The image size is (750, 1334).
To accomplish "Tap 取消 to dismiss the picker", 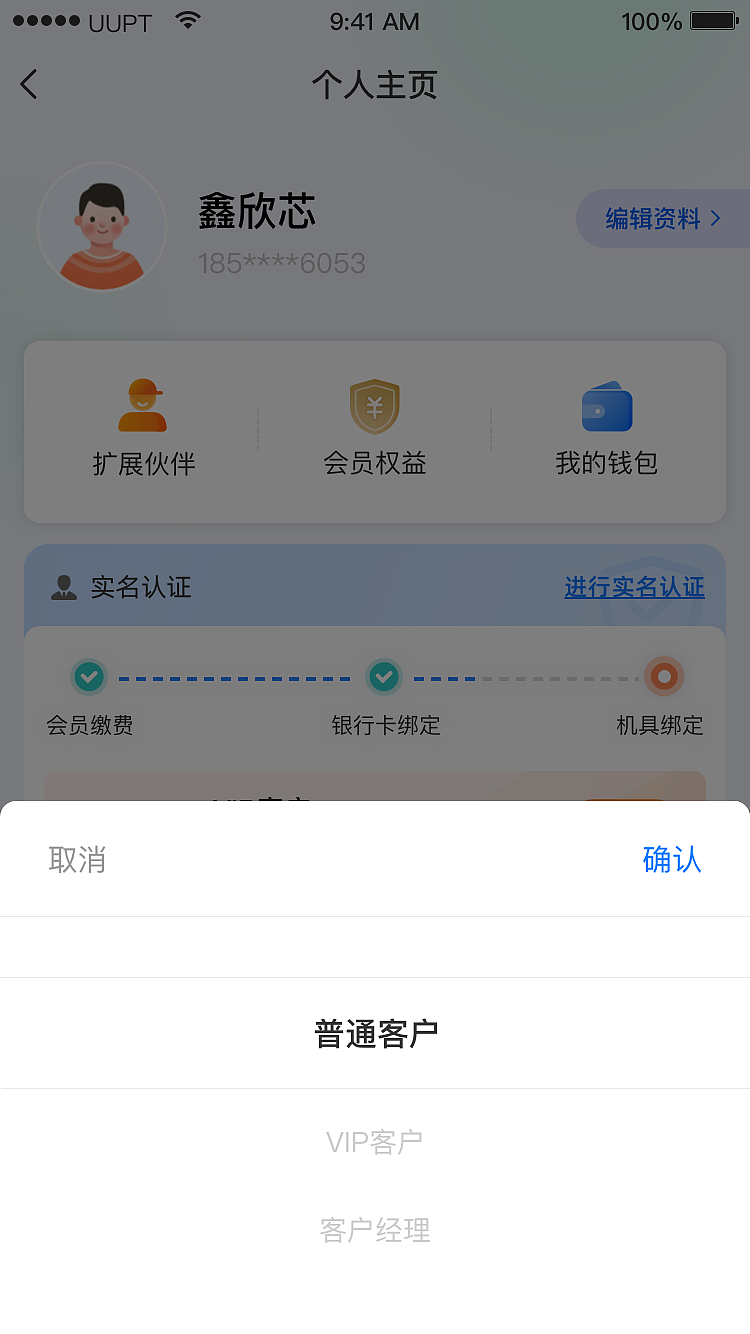I will click(78, 860).
